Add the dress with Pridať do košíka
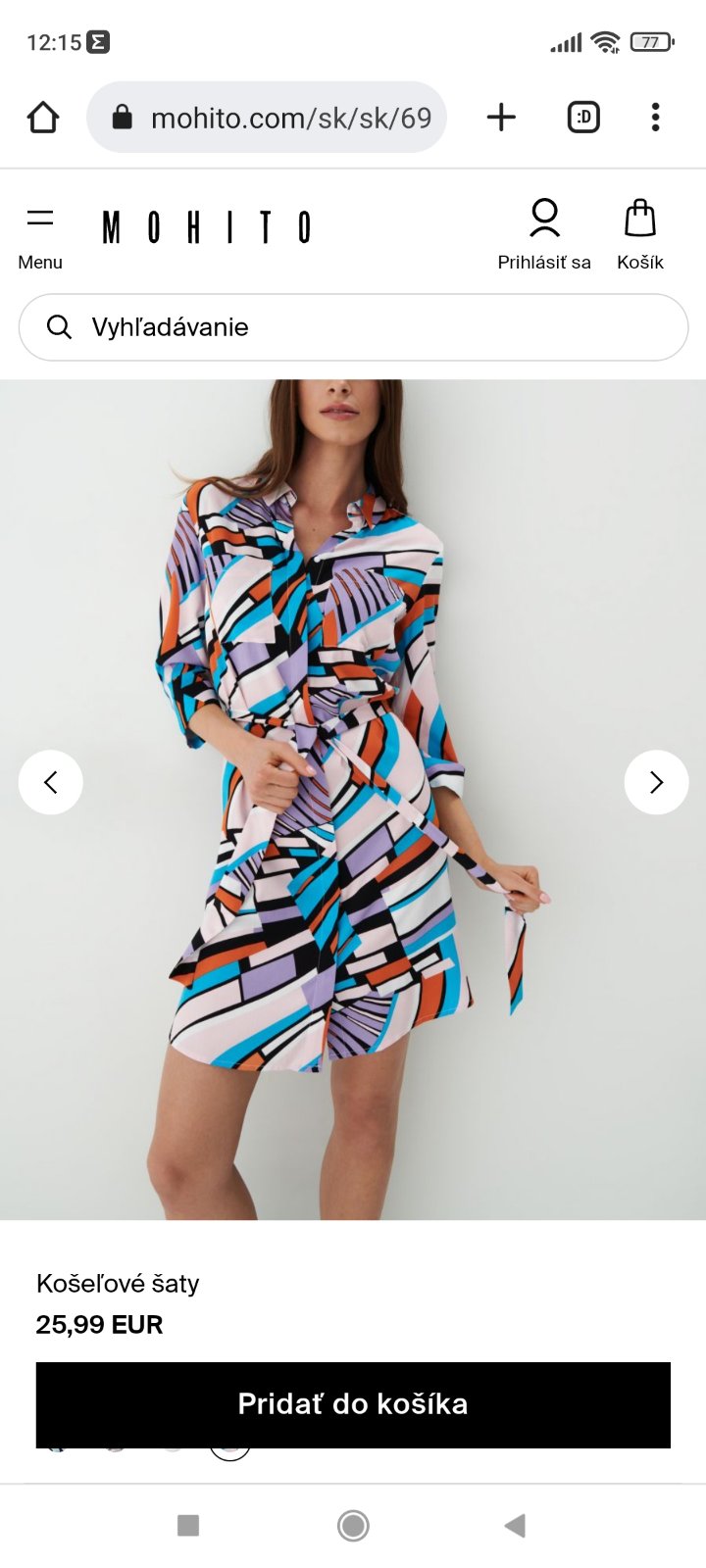Image resolution: width=706 pixels, height=1568 pixels. tap(353, 1404)
